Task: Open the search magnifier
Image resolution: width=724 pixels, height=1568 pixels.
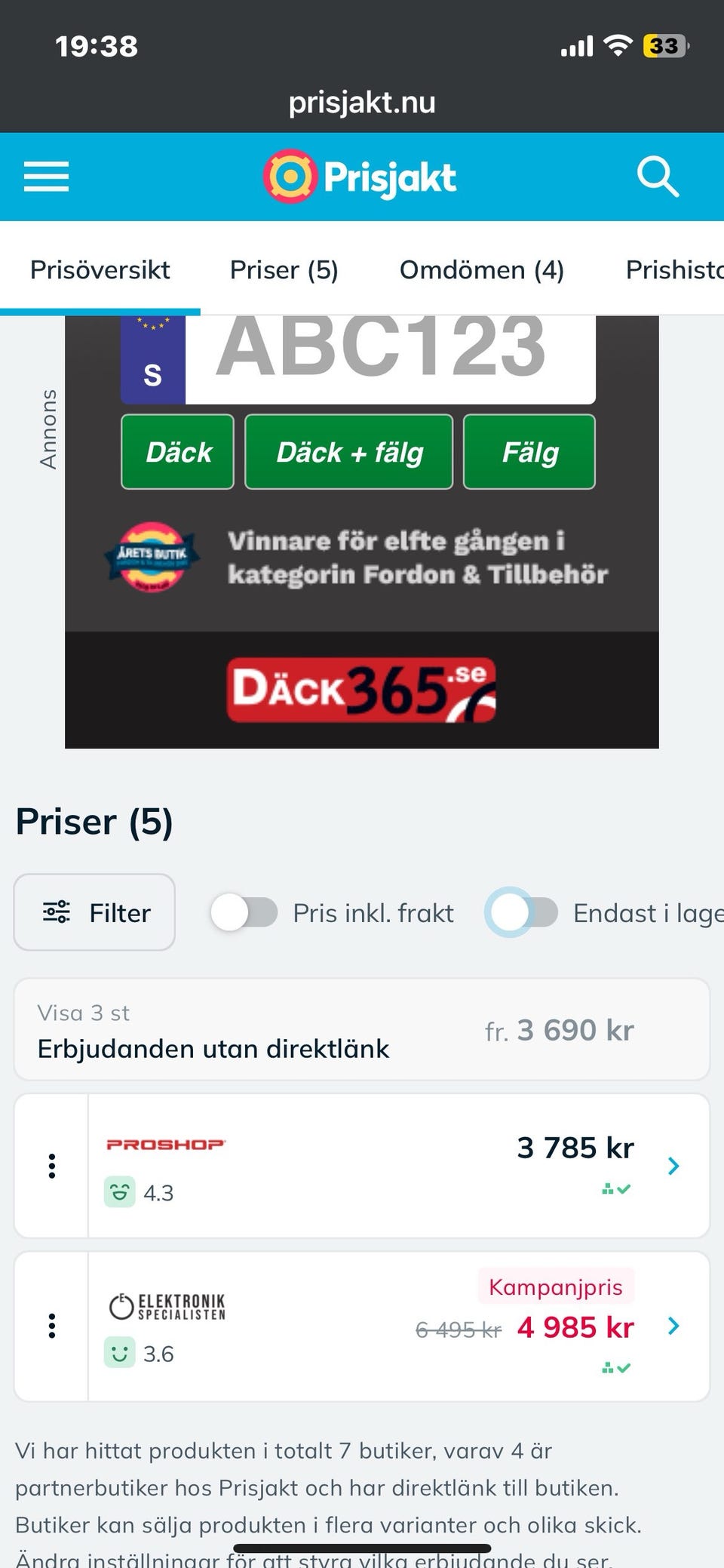Action: pyautogui.click(x=658, y=177)
